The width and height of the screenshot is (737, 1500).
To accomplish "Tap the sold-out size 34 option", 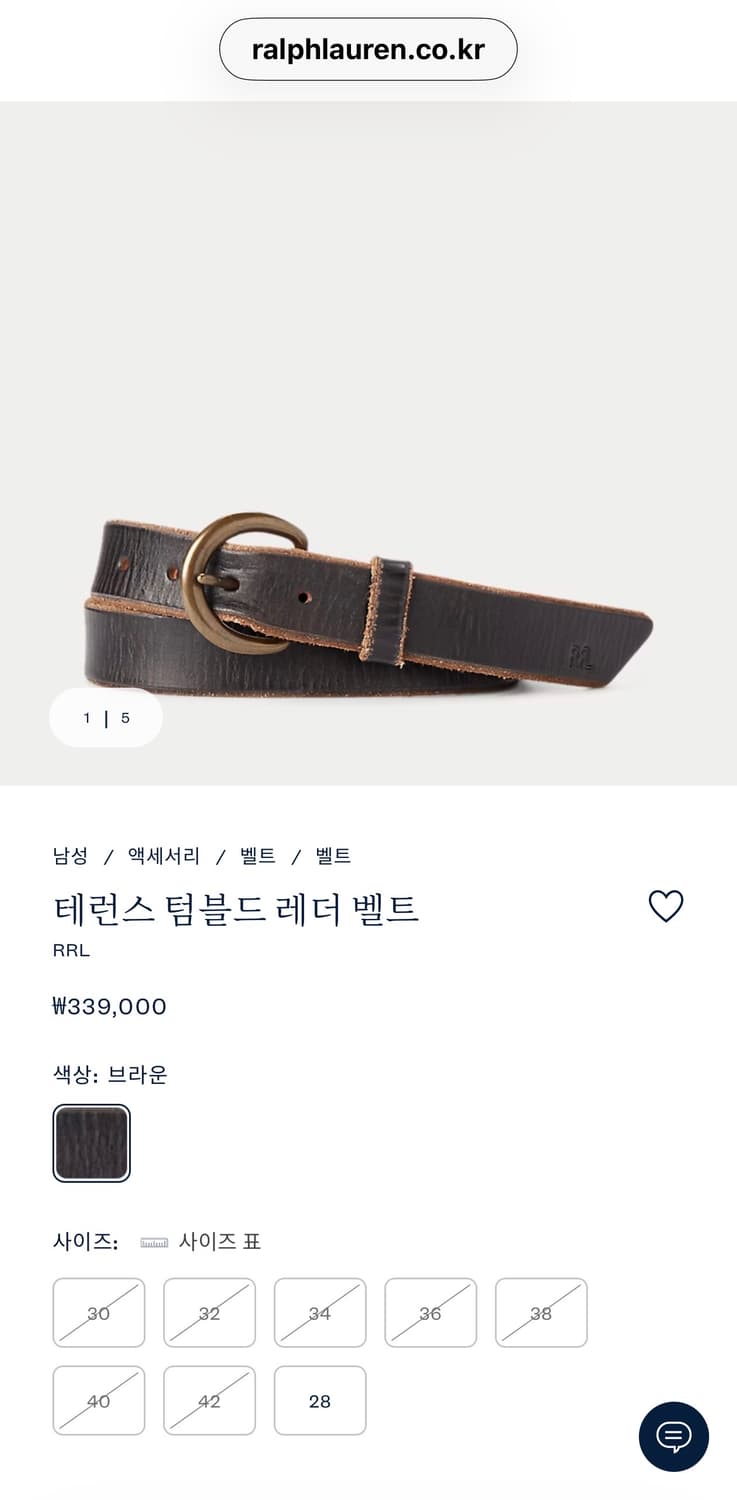I will click(x=319, y=1313).
